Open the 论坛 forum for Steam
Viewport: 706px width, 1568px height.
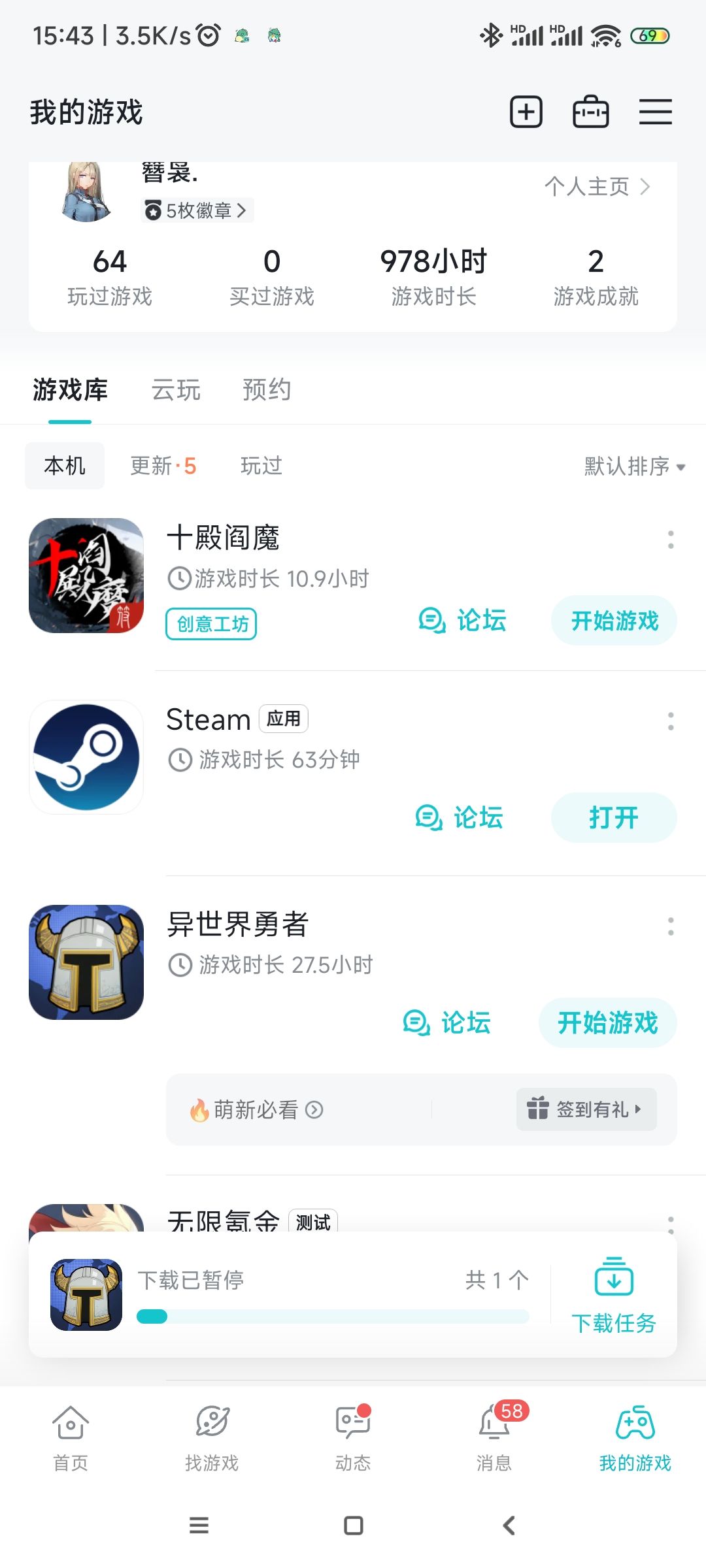click(460, 818)
